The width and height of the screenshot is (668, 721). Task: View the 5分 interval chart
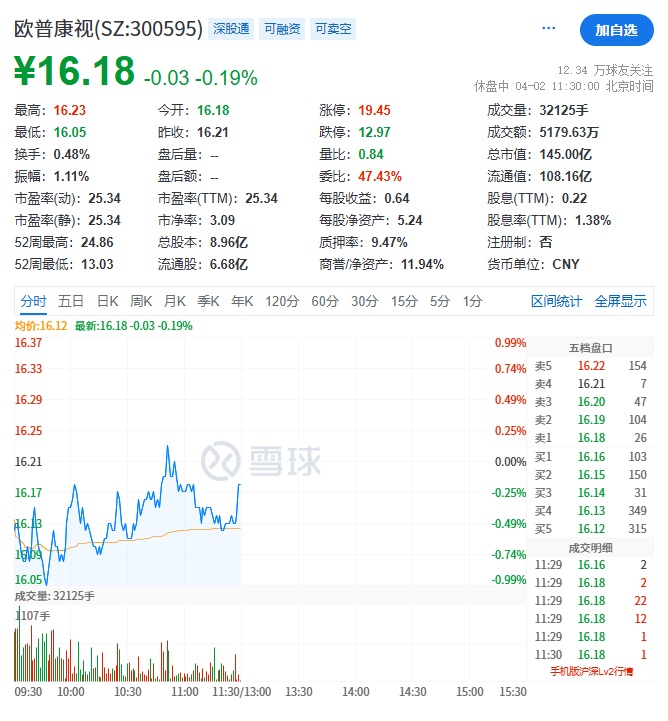pyautogui.click(x=440, y=301)
